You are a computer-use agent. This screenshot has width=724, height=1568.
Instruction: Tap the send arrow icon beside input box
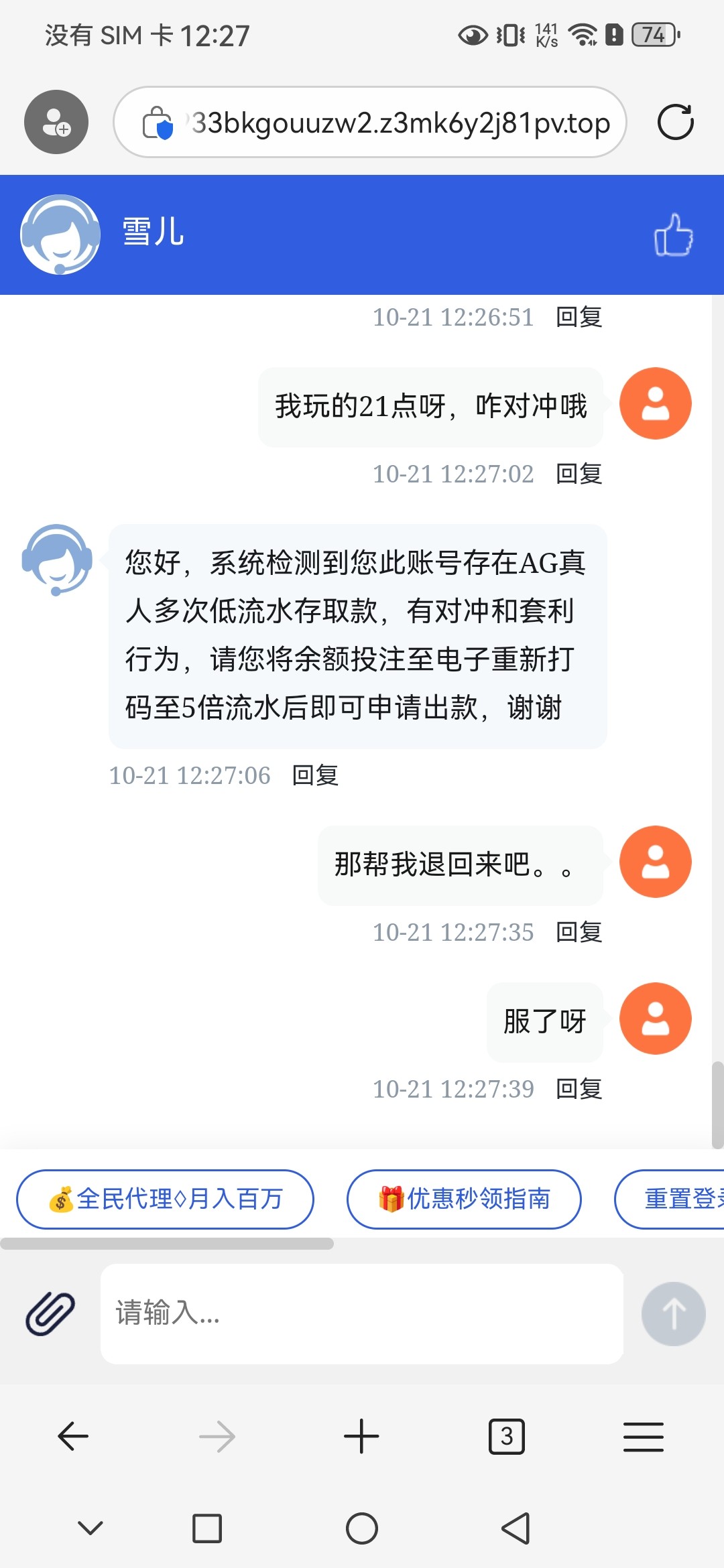(674, 1313)
